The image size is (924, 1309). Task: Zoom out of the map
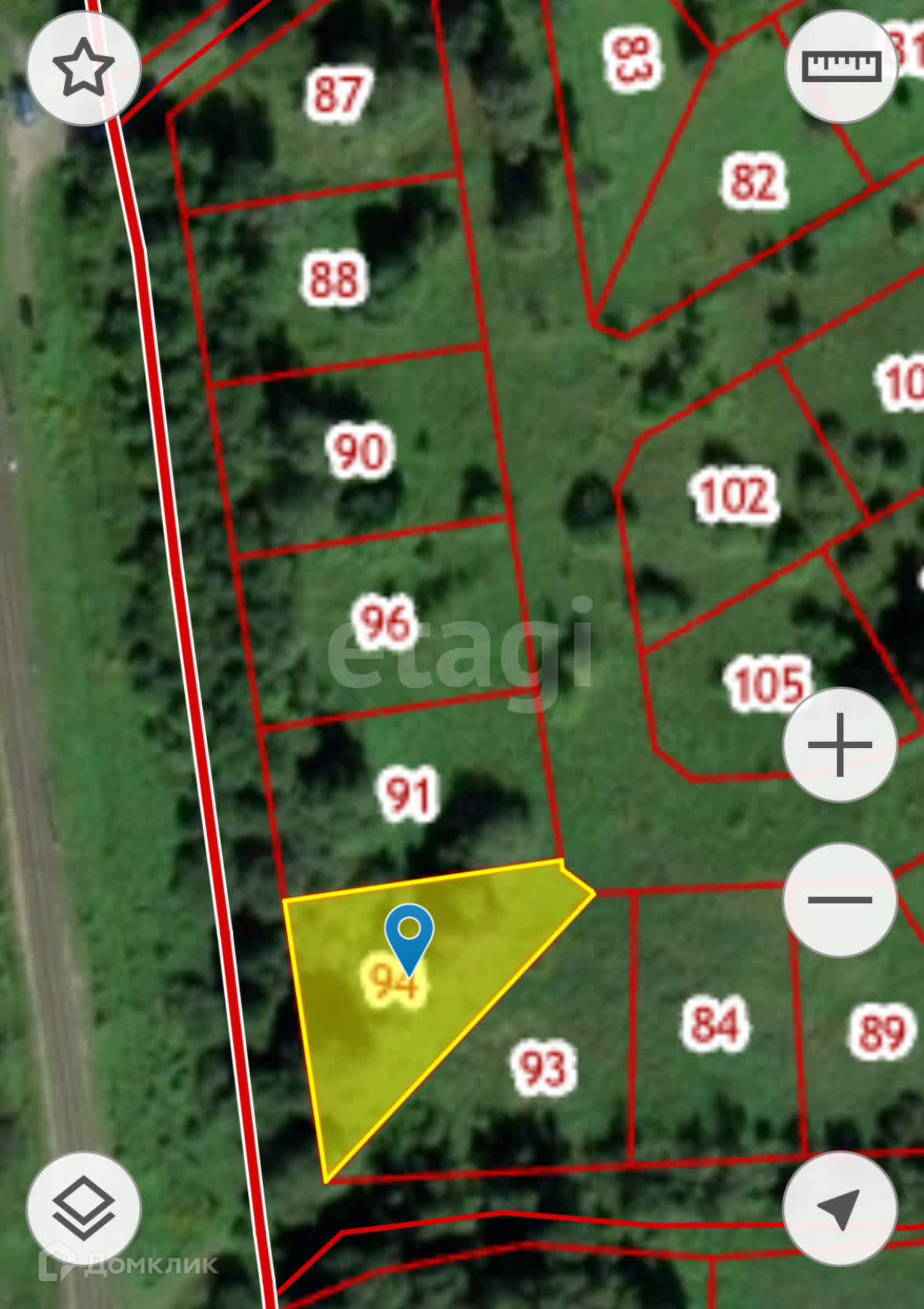coord(840,900)
